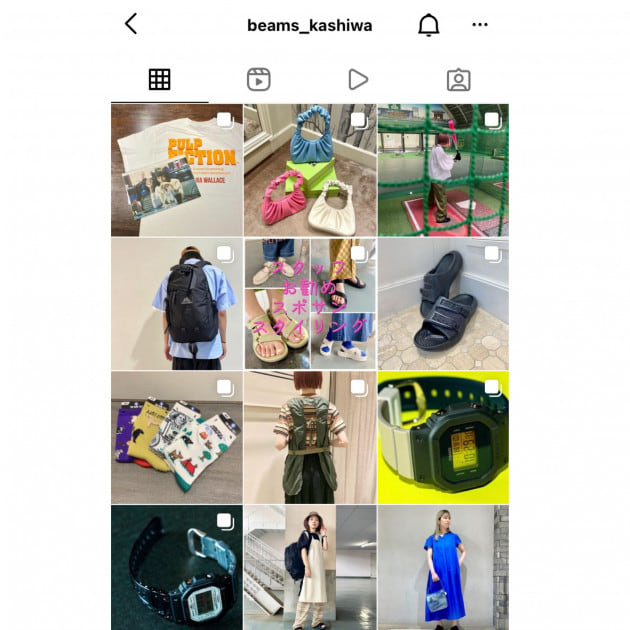Open the colorful handbags post
The height and width of the screenshot is (630, 630).
click(310, 170)
